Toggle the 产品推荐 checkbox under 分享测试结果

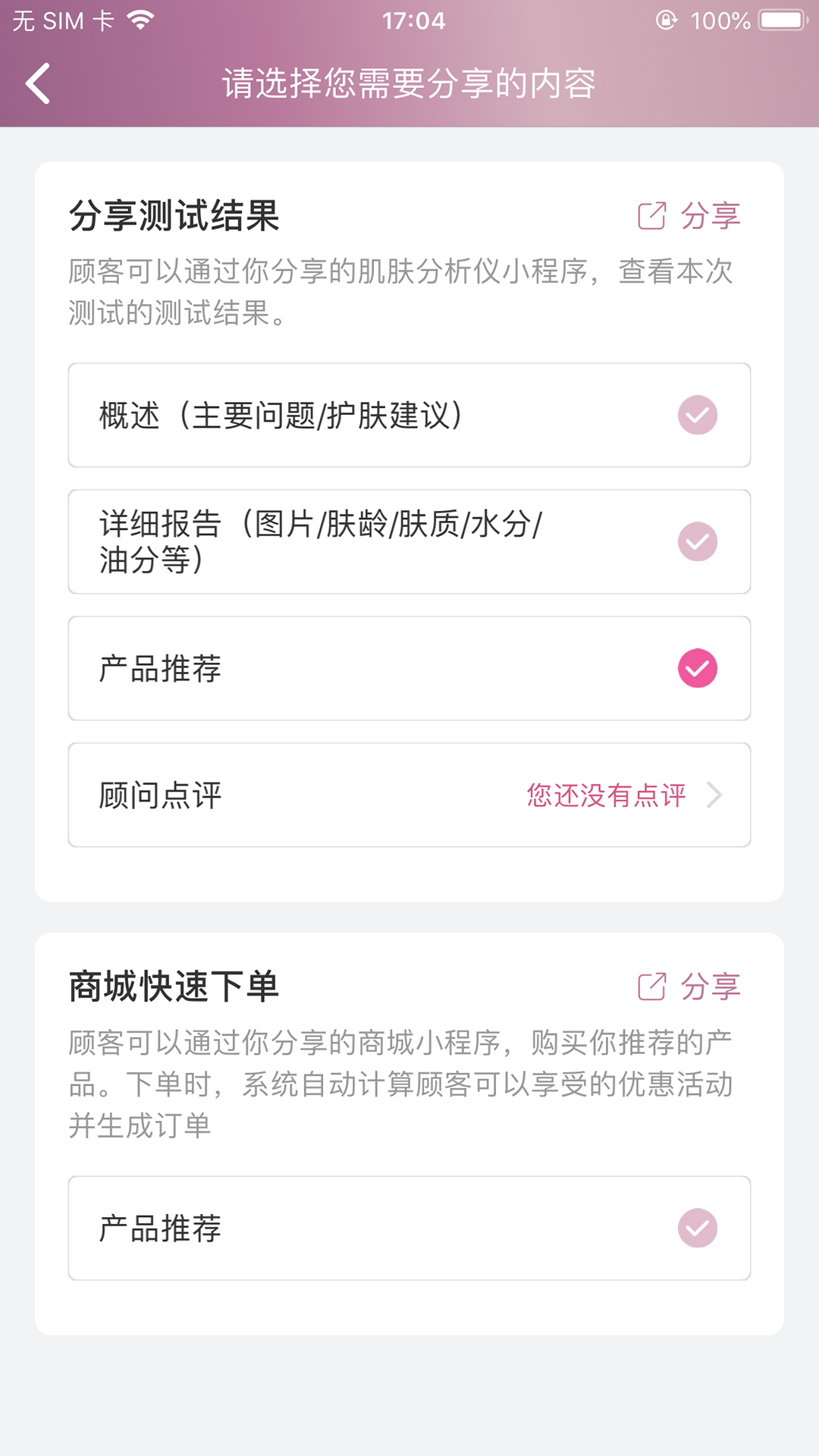pyautogui.click(x=697, y=668)
